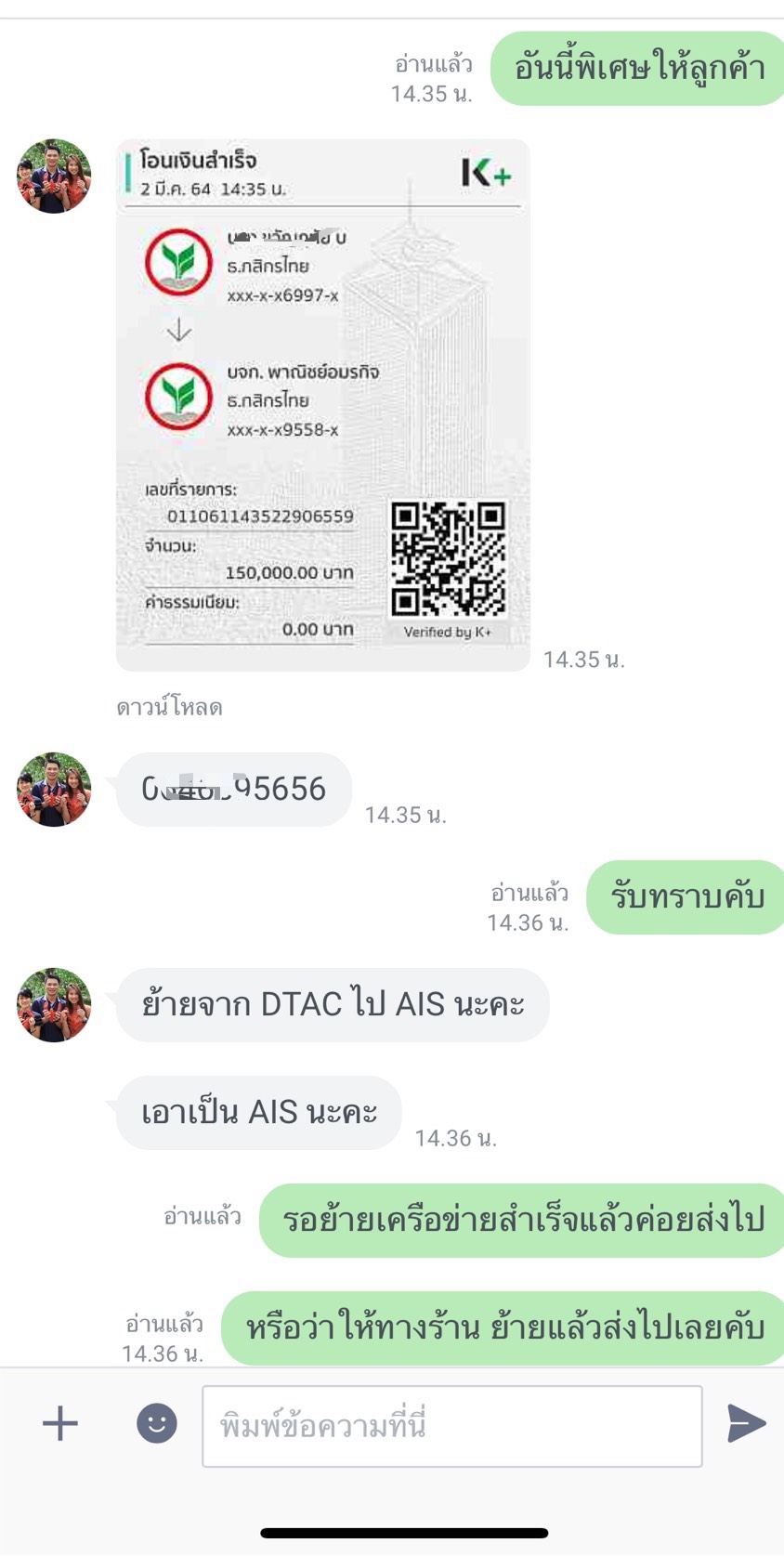This screenshot has width=784, height=1556.
Task: Send the message with the arrow icon
Action: point(746,1423)
